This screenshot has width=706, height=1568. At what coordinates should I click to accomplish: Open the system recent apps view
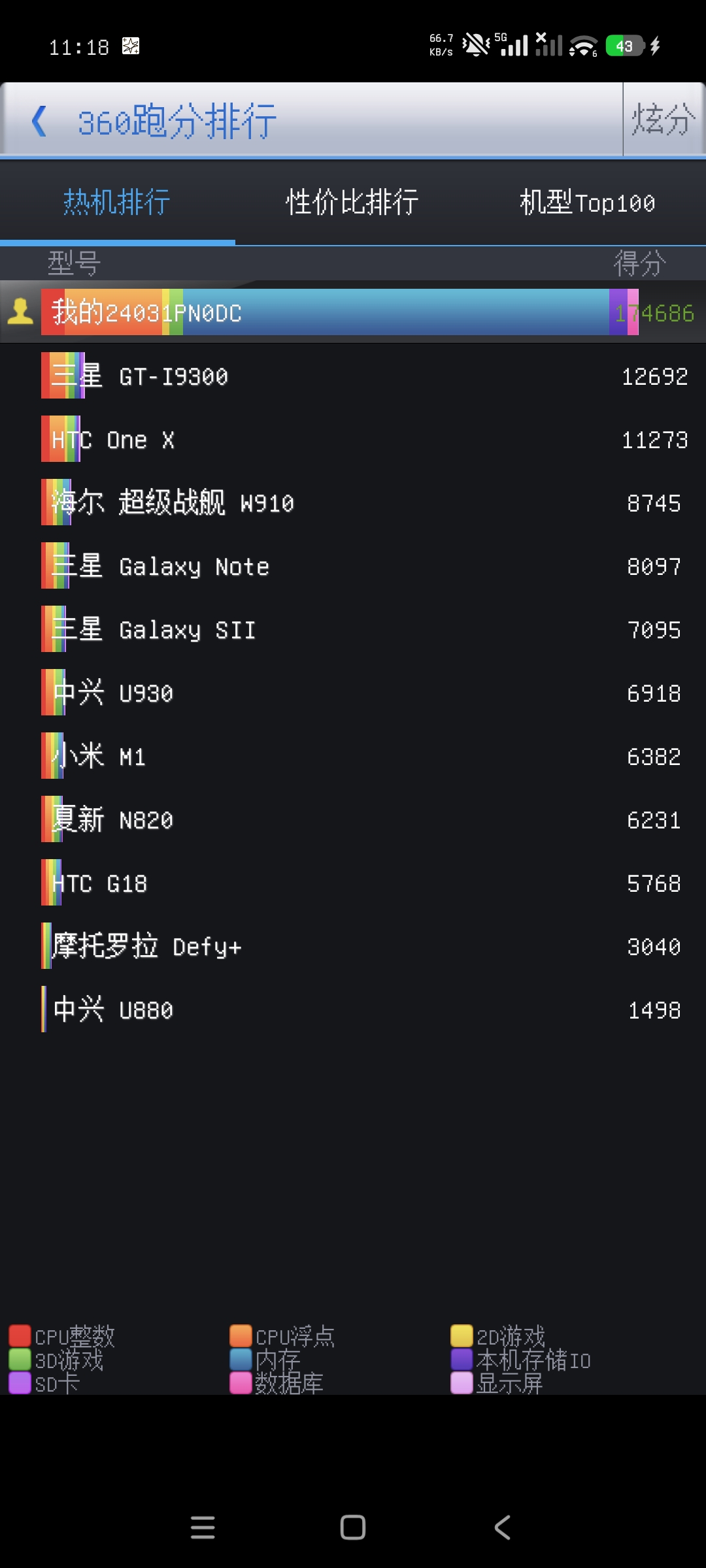pos(203,1527)
